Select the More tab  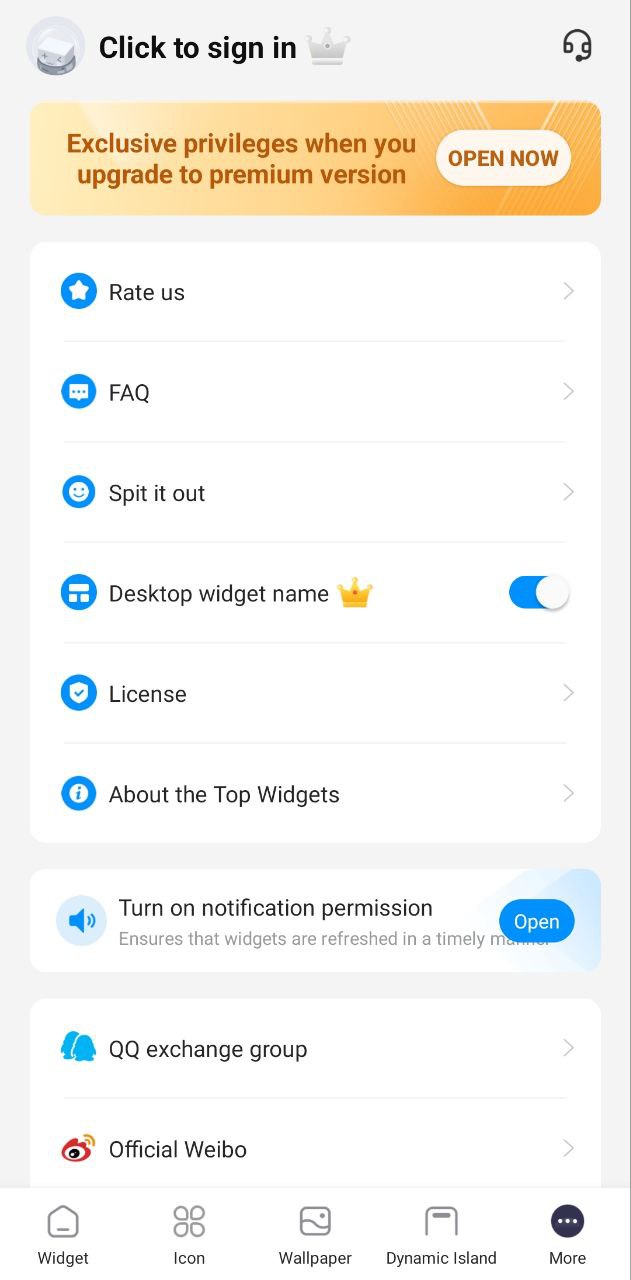coord(567,1235)
